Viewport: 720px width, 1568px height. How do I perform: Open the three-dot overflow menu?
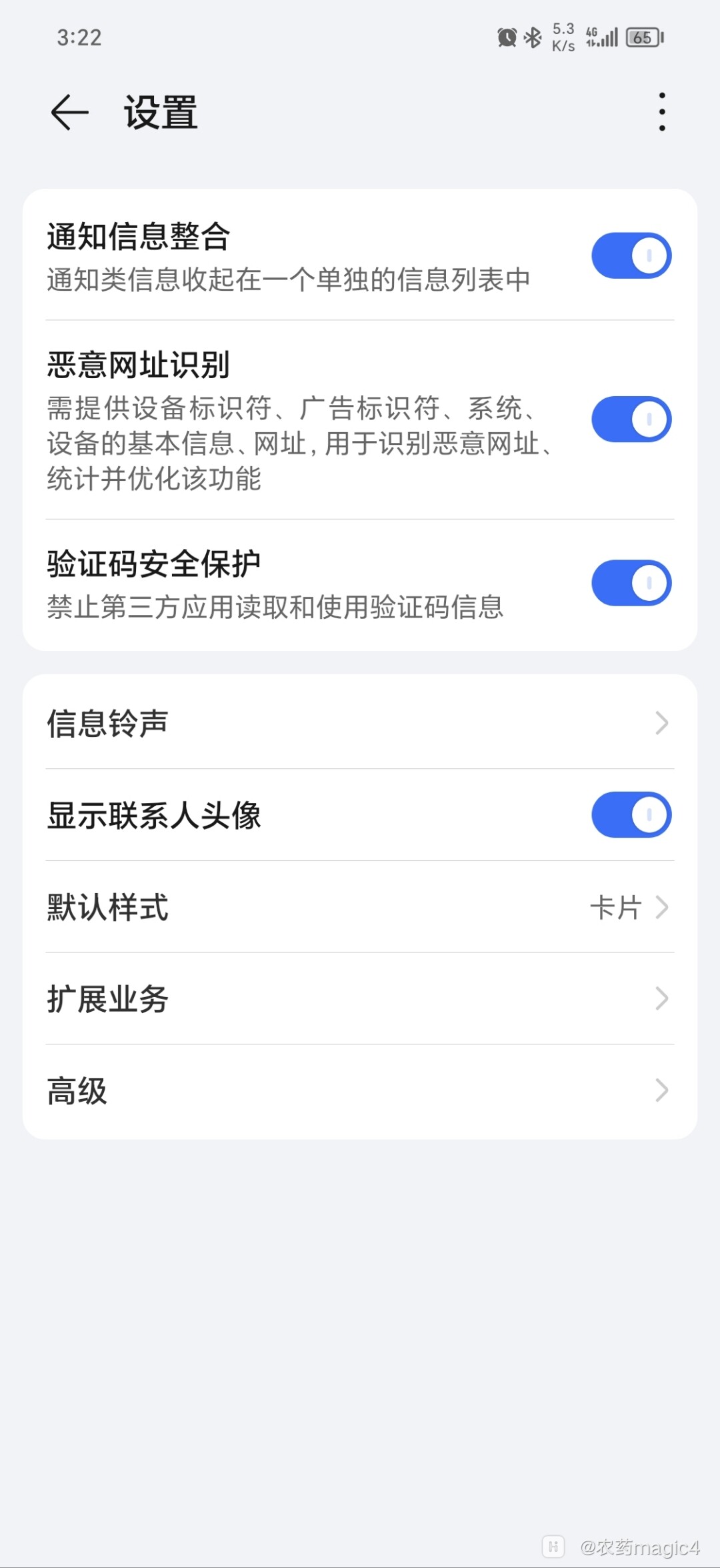[x=661, y=112]
